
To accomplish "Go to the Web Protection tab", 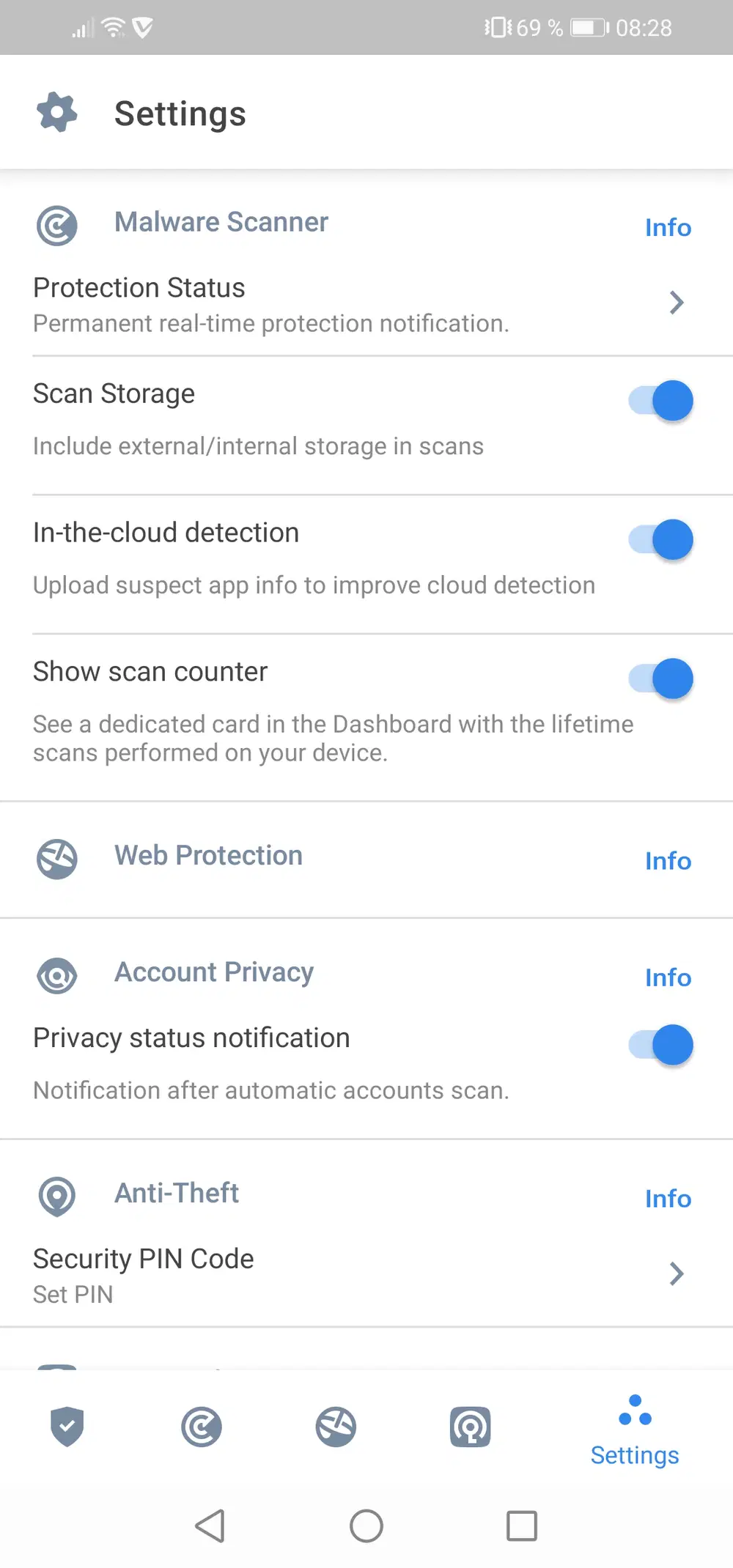I will pos(336,1427).
